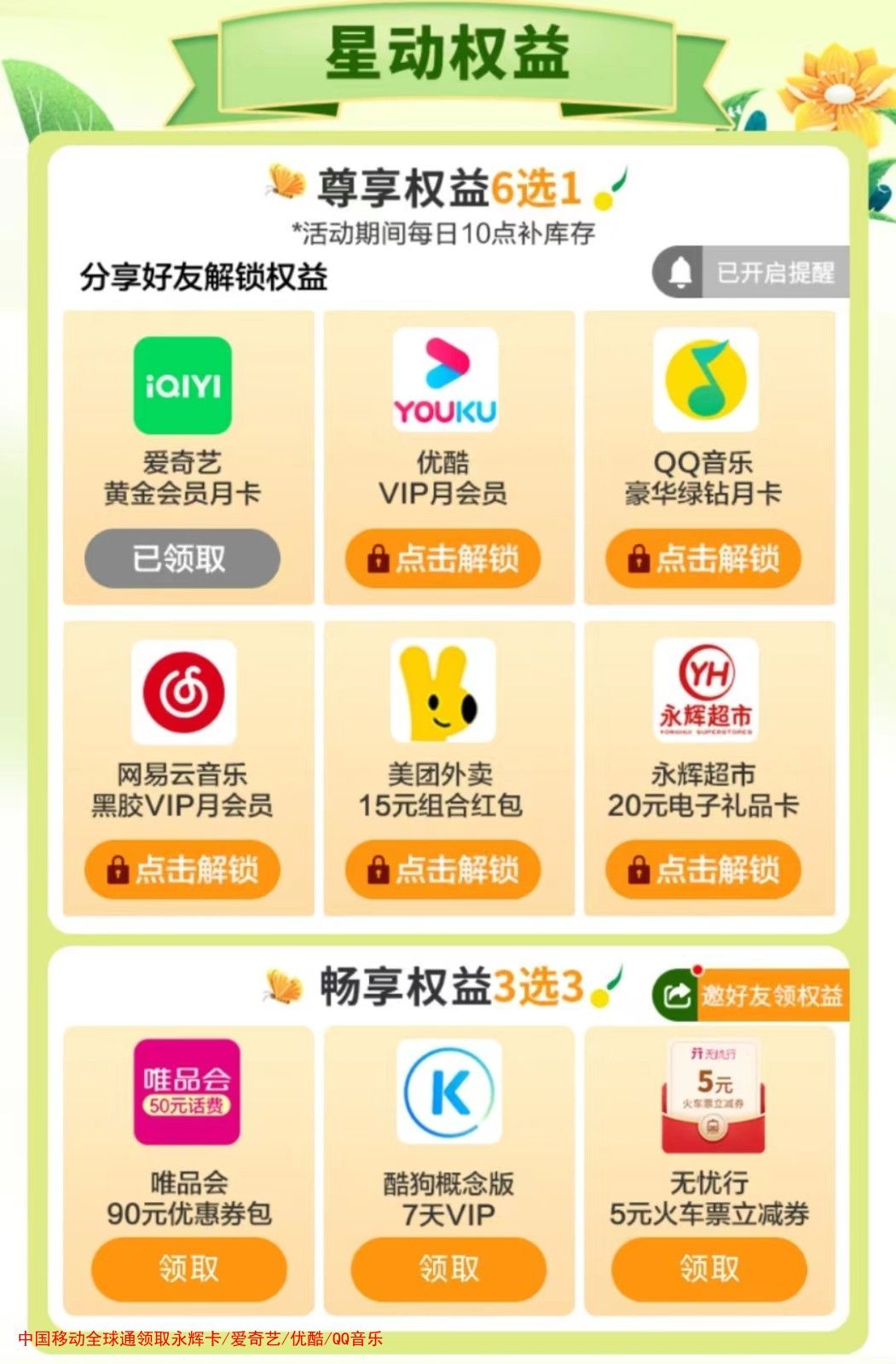Claim 无忧行5元火车票立减券
This screenshot has width=896, height=1364.
[708, 1269]
